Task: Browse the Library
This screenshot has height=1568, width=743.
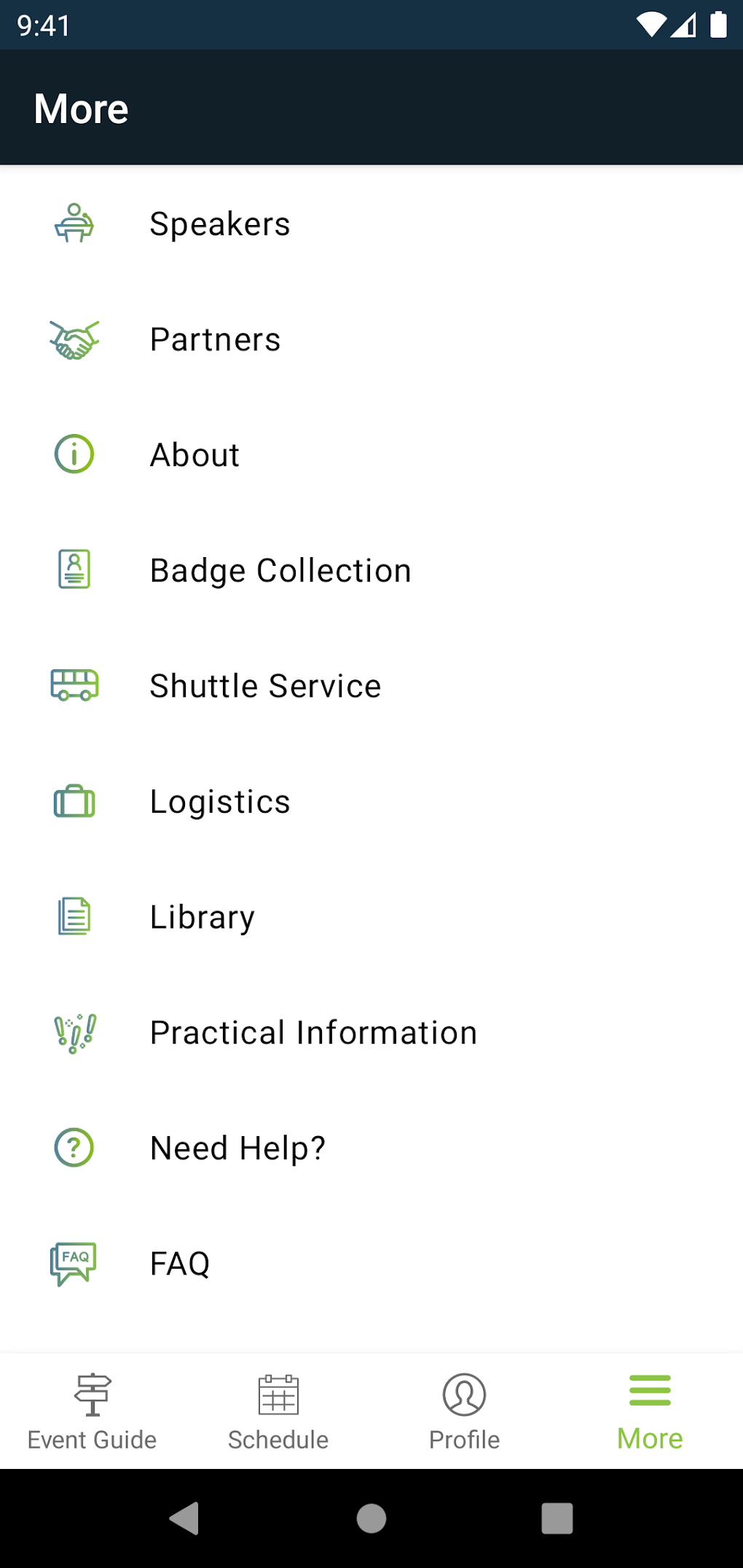Action: [x=203, y=917]
